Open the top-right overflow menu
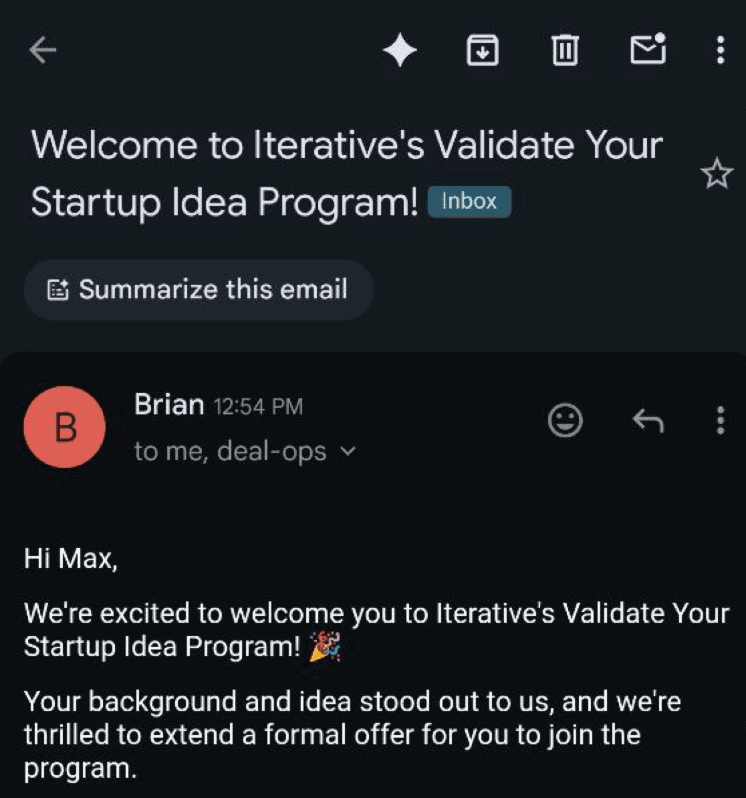 [719, 50]
